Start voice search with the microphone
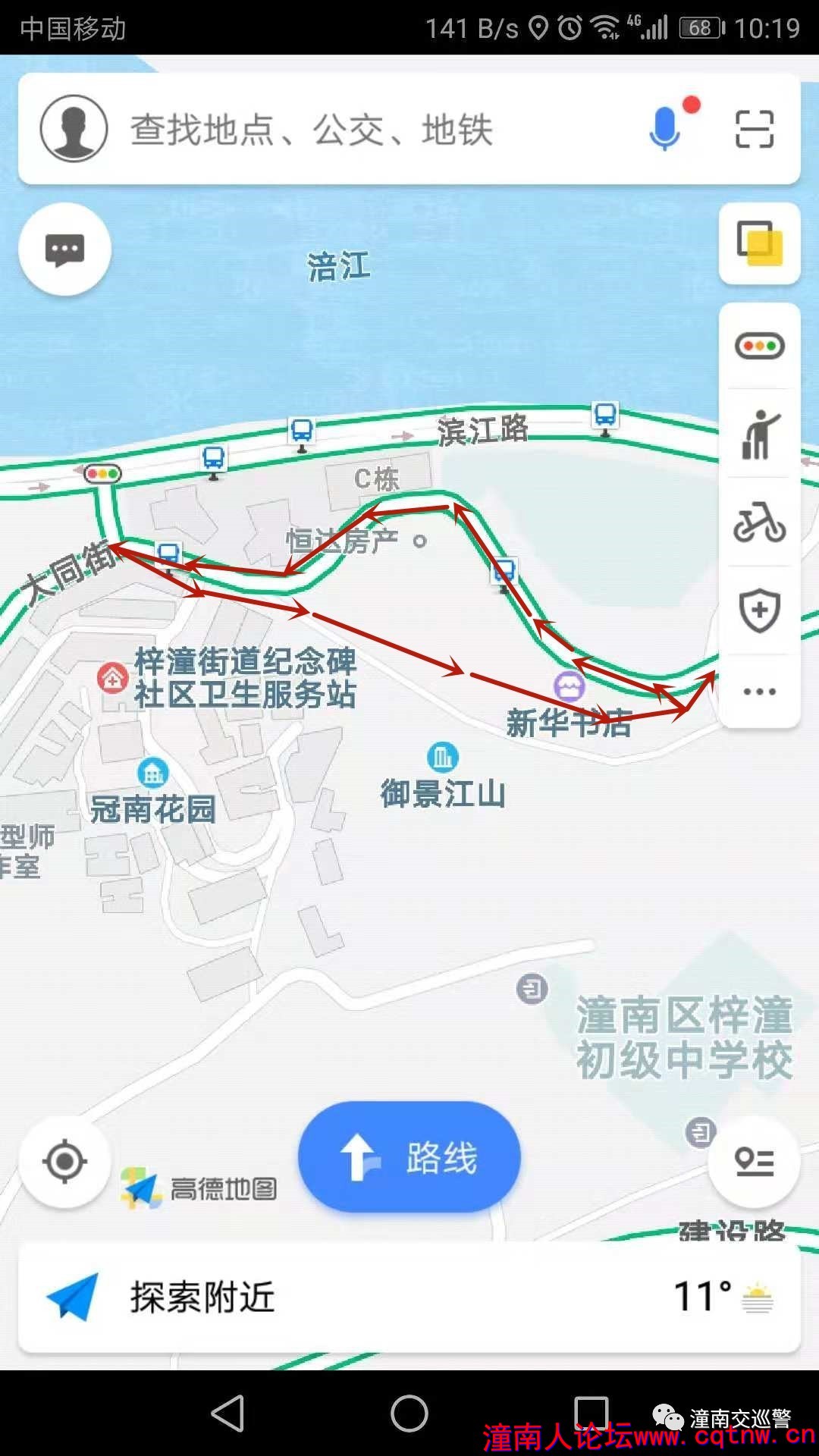 click(x=665, y=127)
